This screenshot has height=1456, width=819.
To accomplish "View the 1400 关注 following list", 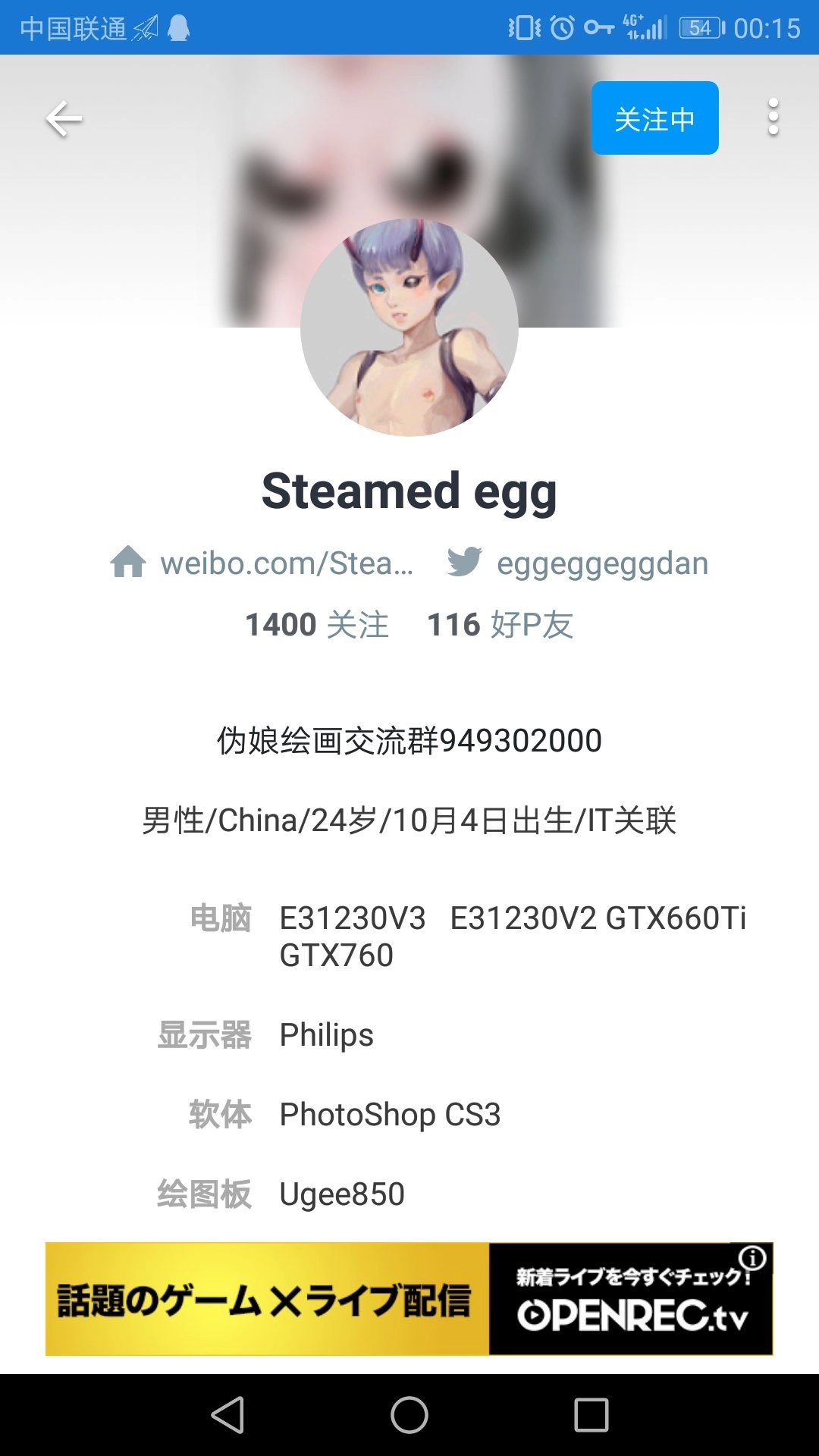I will point(317,625).
